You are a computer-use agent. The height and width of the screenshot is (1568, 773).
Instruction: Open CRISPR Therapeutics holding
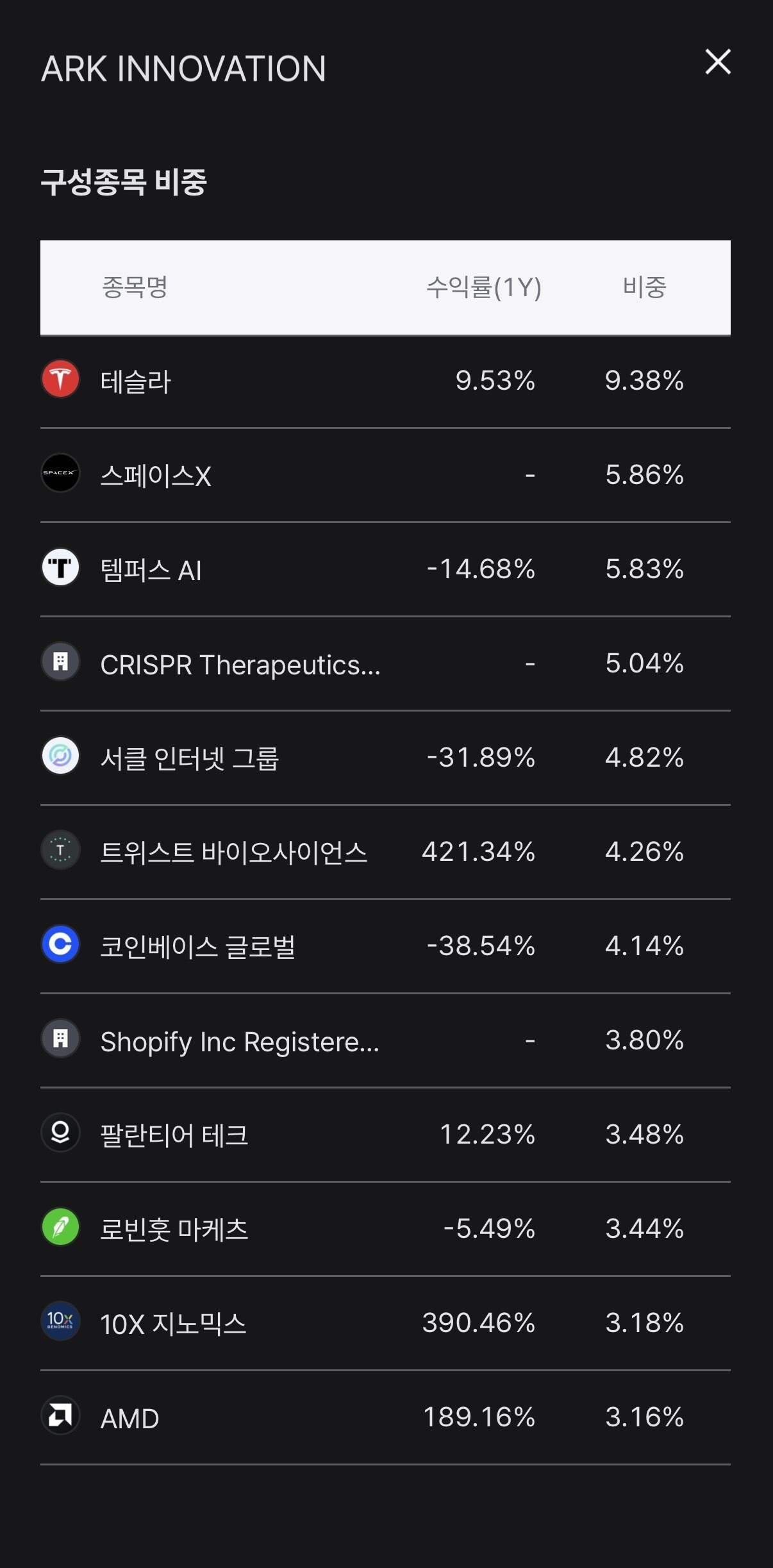(x=385, y=663)
